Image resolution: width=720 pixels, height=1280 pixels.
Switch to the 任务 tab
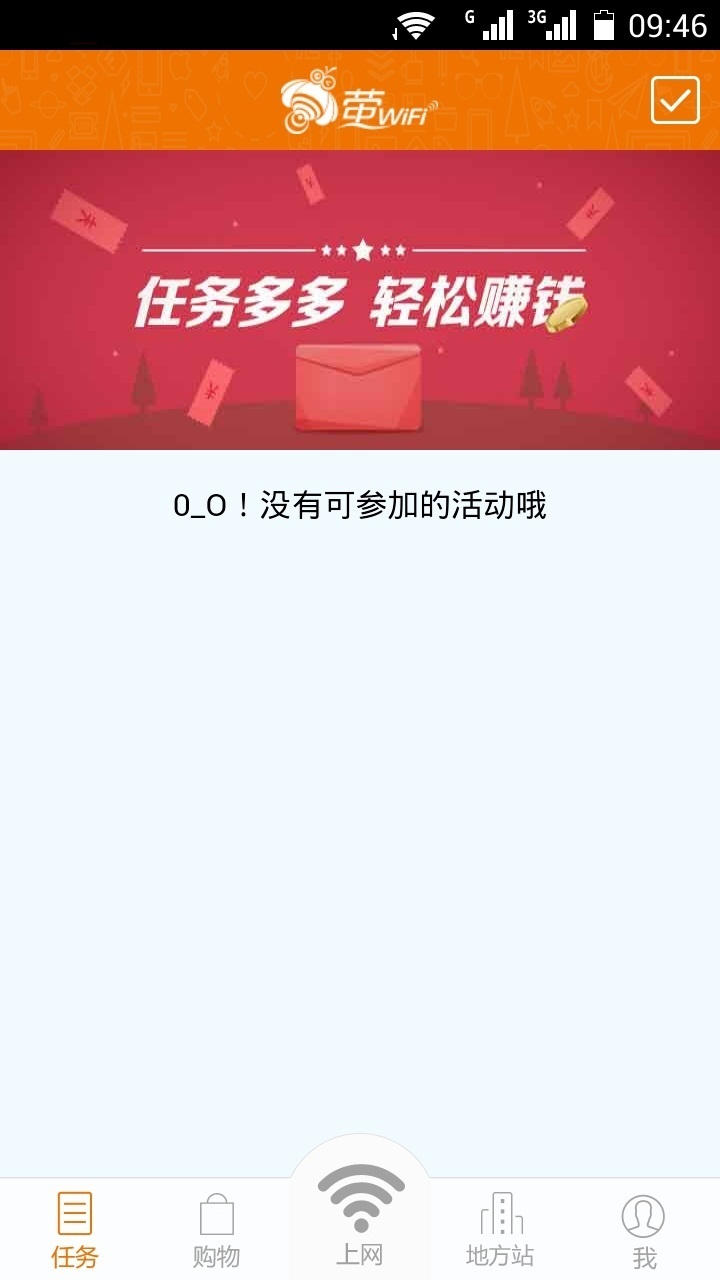tap(75, 1229)
